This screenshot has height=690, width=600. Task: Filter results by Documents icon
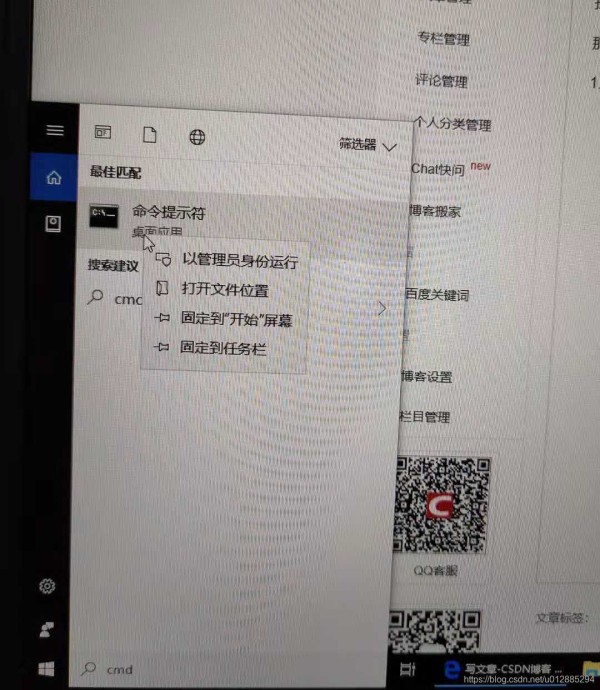coord(149,134)
